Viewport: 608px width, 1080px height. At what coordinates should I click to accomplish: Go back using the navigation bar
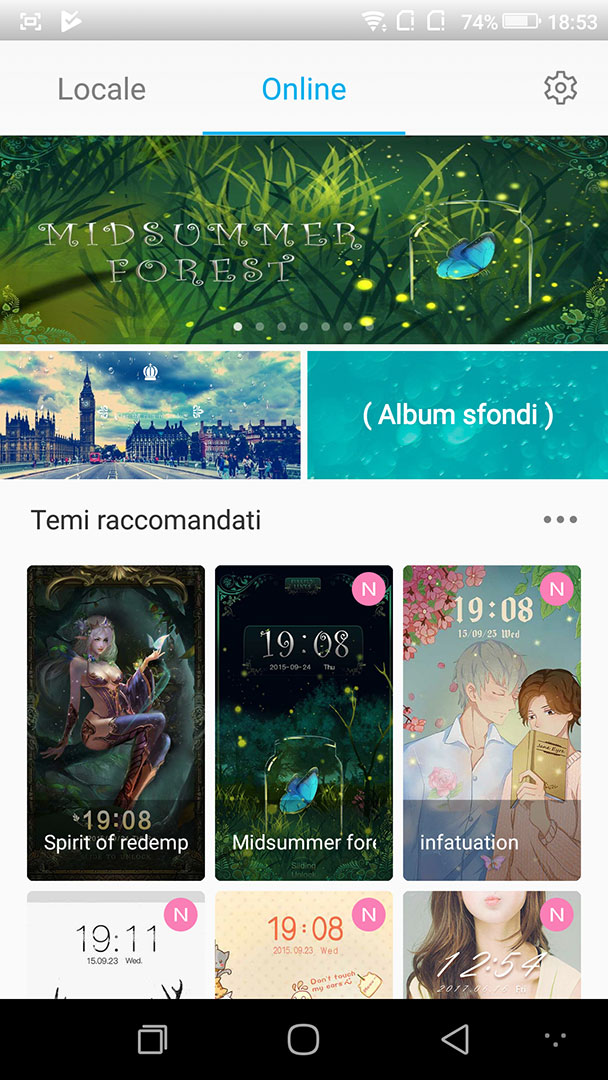click(455, 1039)
